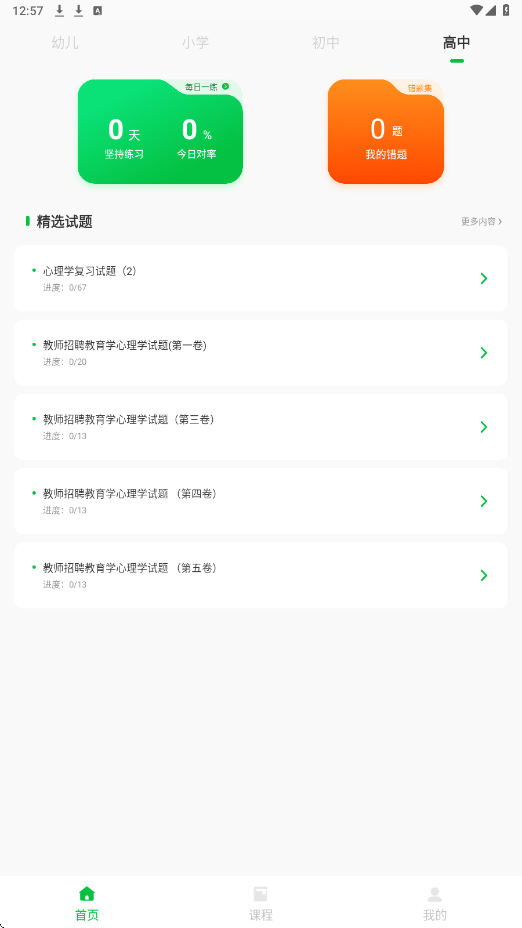Tap the 首页 home tab
This screenshot has height=928, width=522.
[x=87, y=903]
